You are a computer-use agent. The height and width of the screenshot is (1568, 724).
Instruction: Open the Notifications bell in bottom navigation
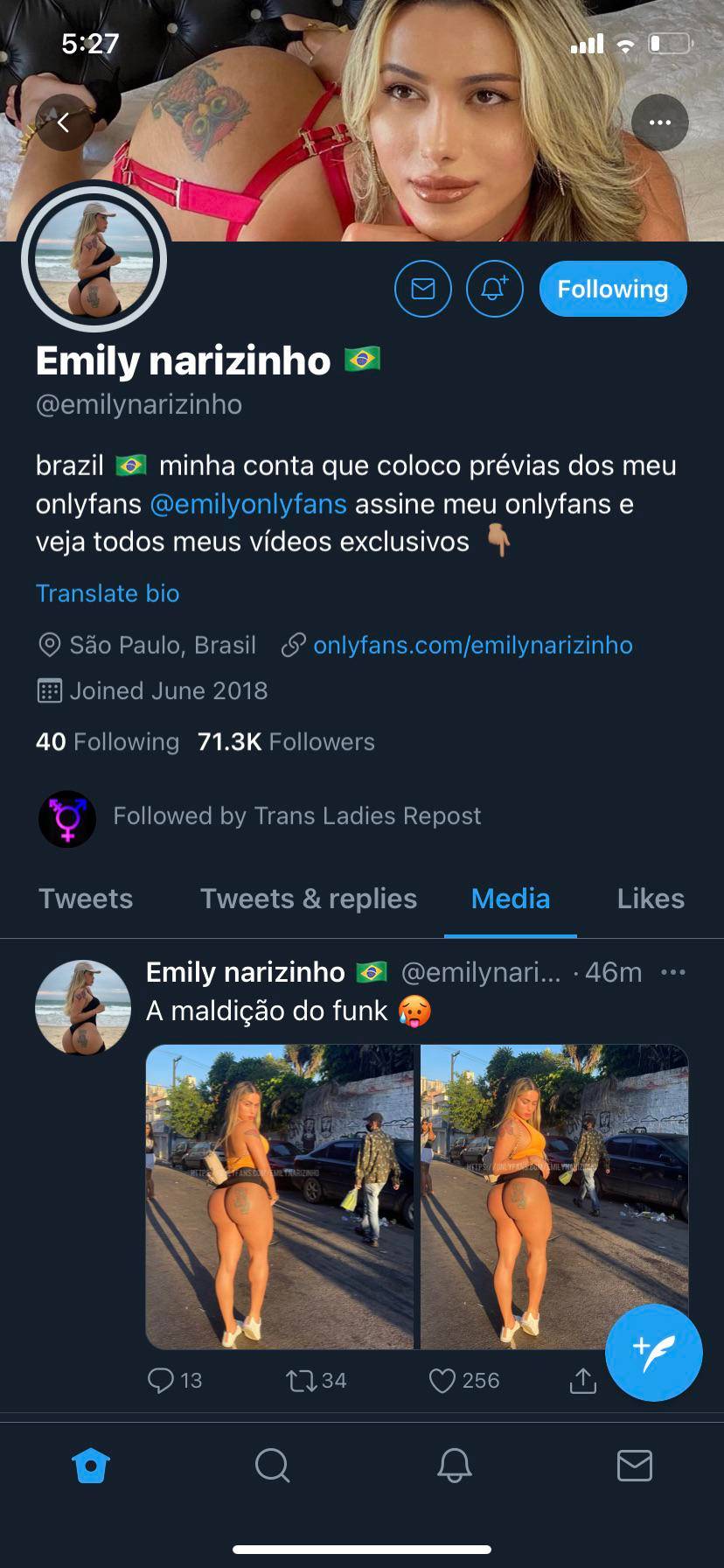coord(452,1466)
